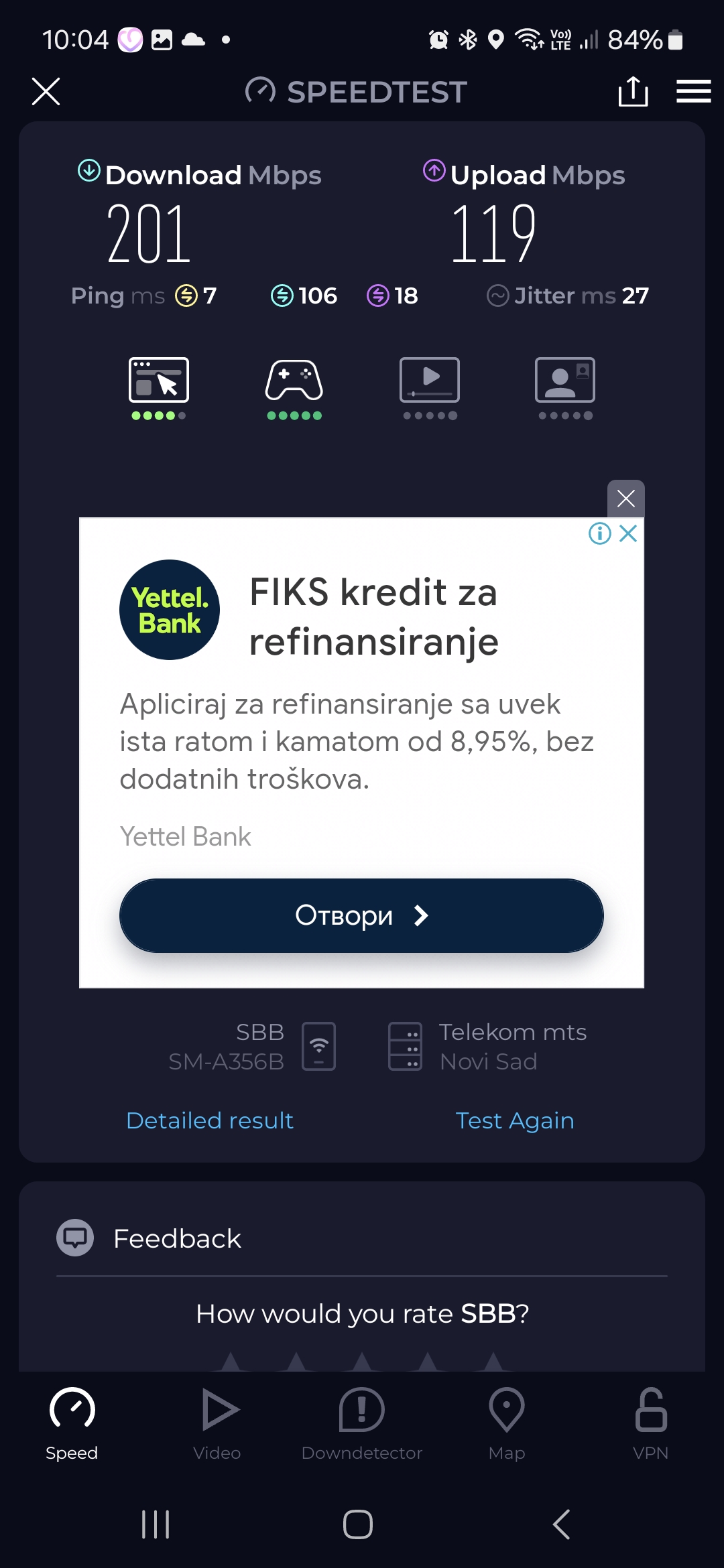The width and height of the screenshot is (724, 1568).
Task: Open Detailed result
Action: [210, 1120]
